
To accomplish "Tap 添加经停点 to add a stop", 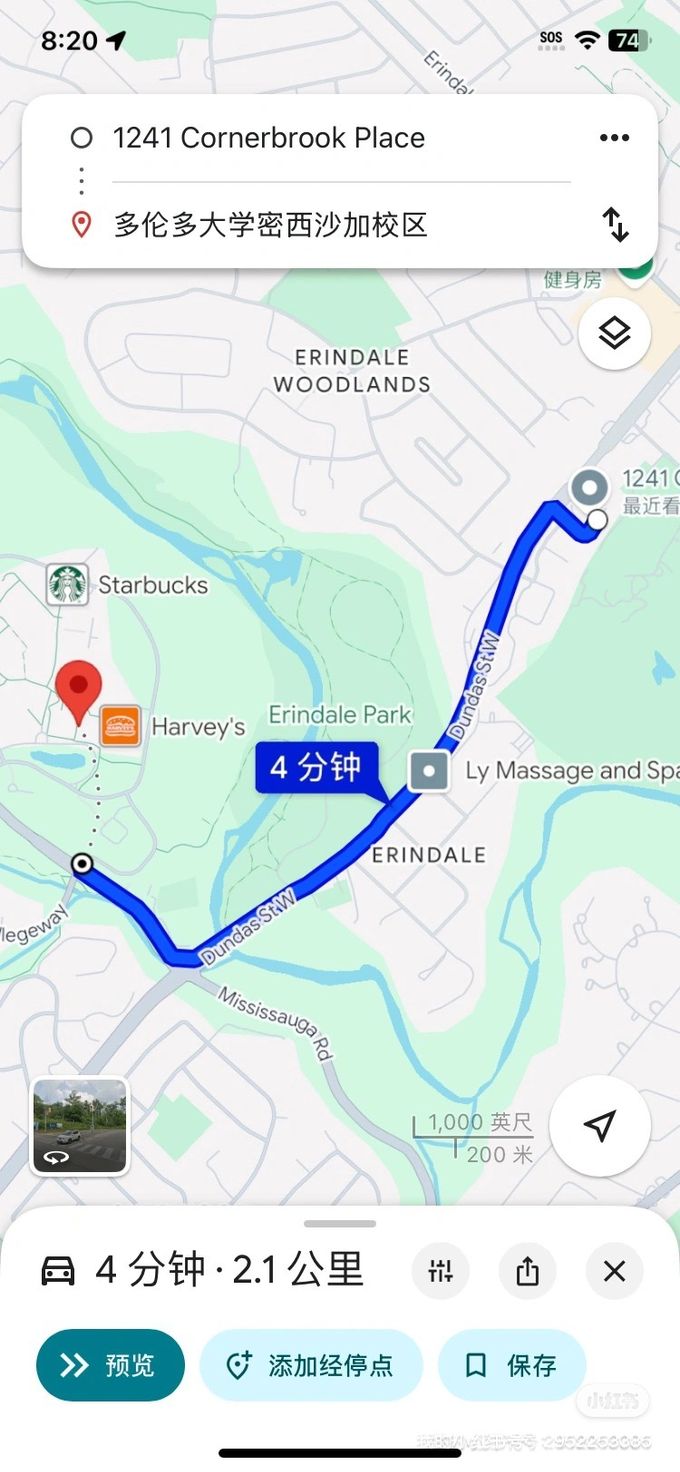I will point(311,1365).
